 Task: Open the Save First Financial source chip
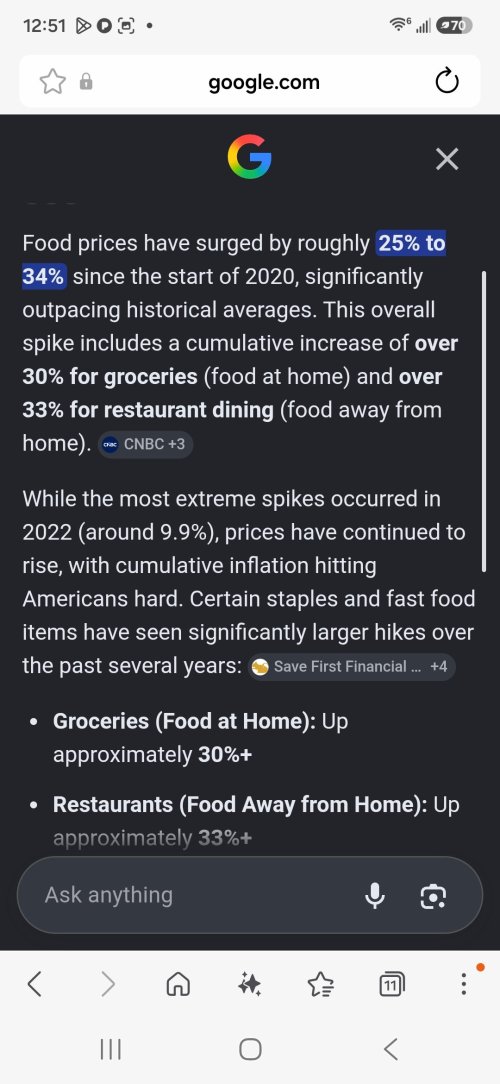pos(352,666)
